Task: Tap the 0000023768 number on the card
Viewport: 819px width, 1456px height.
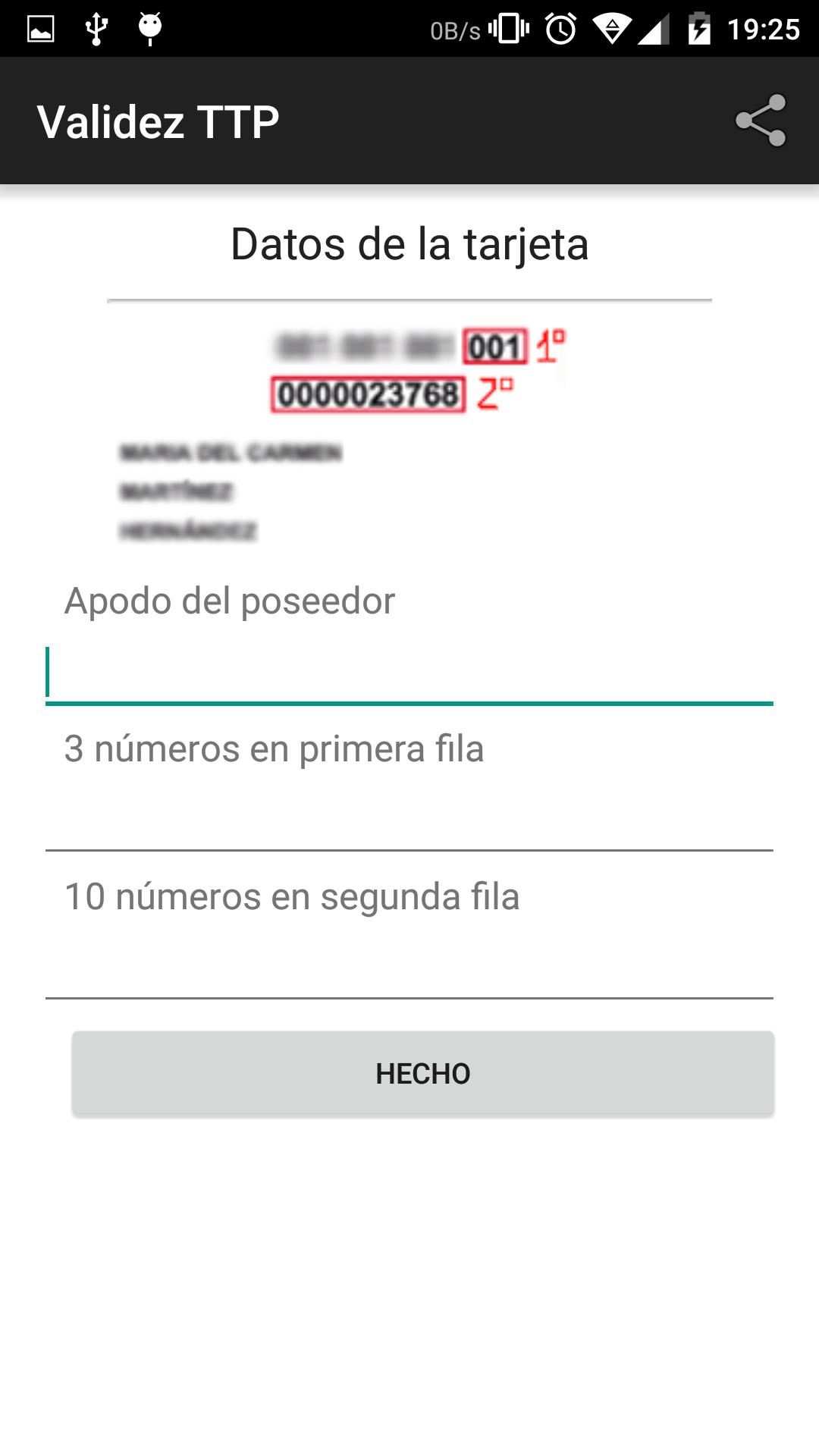Action: (x=369, y=394)
